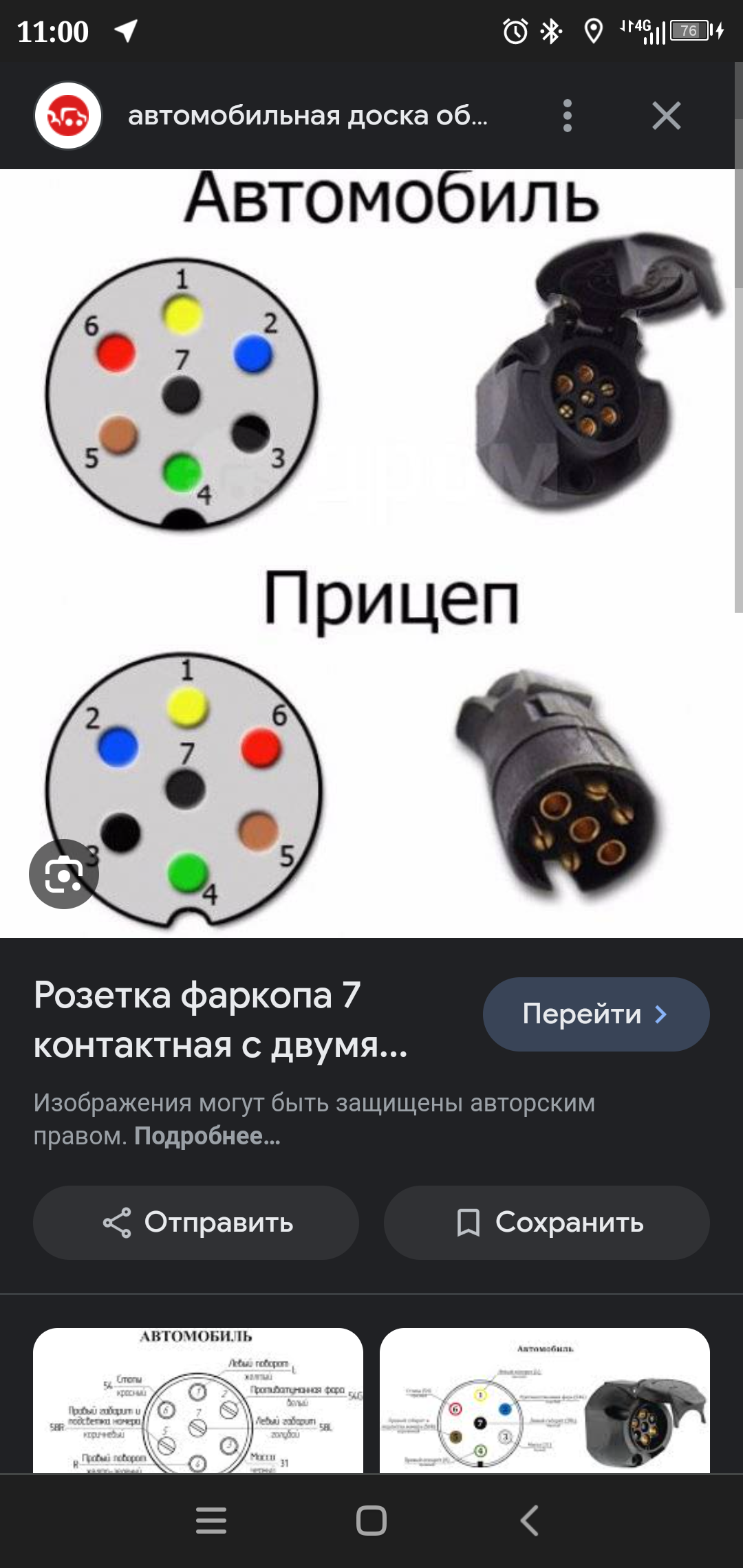743x1568 pixels.
Task: Open the related thumbnail with socket photo
Action: pyautogui.click(x=545, y=1400)
